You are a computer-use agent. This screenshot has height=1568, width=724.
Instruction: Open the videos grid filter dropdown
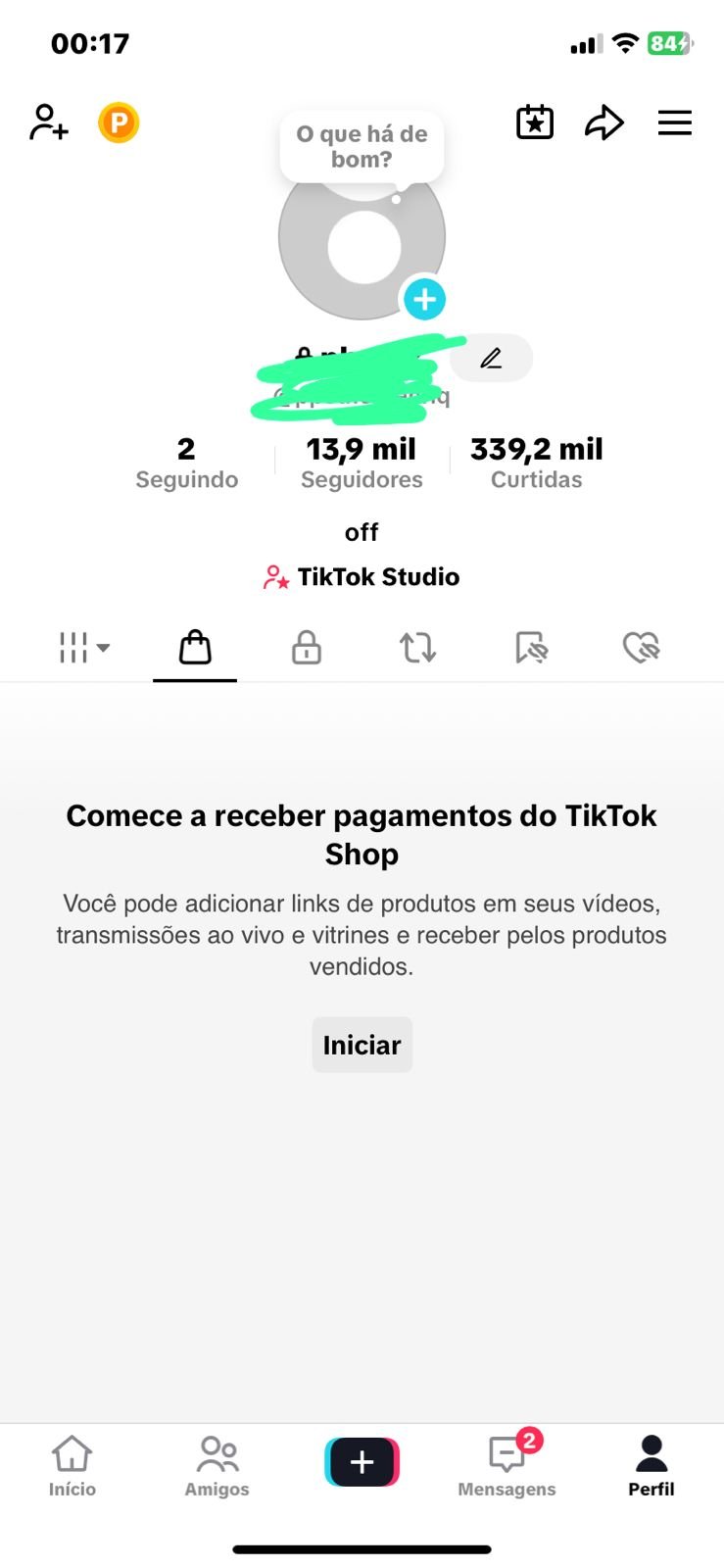pyautogui.click(x=84, y=648)
